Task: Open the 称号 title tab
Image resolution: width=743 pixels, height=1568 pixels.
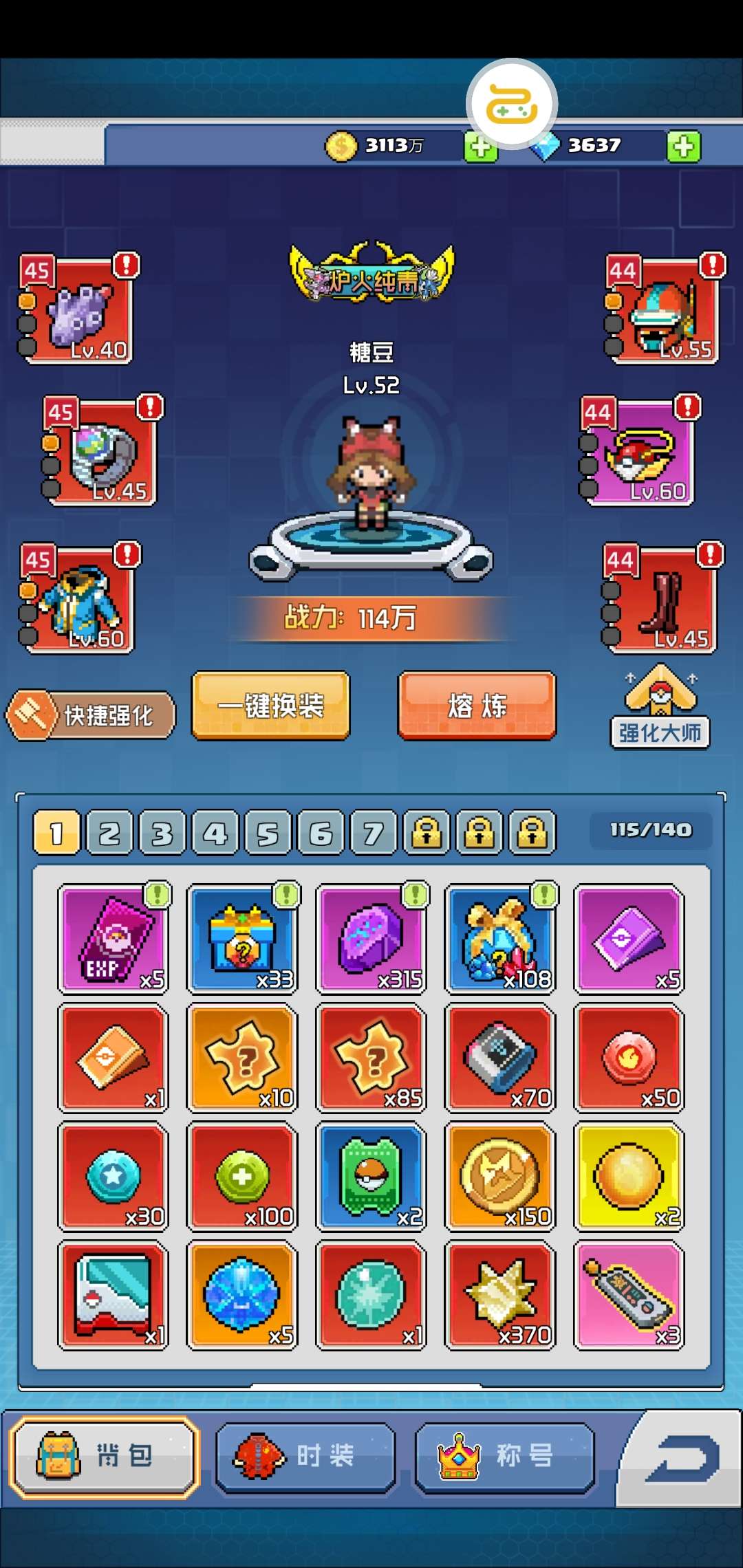Action: (505, 1456)
